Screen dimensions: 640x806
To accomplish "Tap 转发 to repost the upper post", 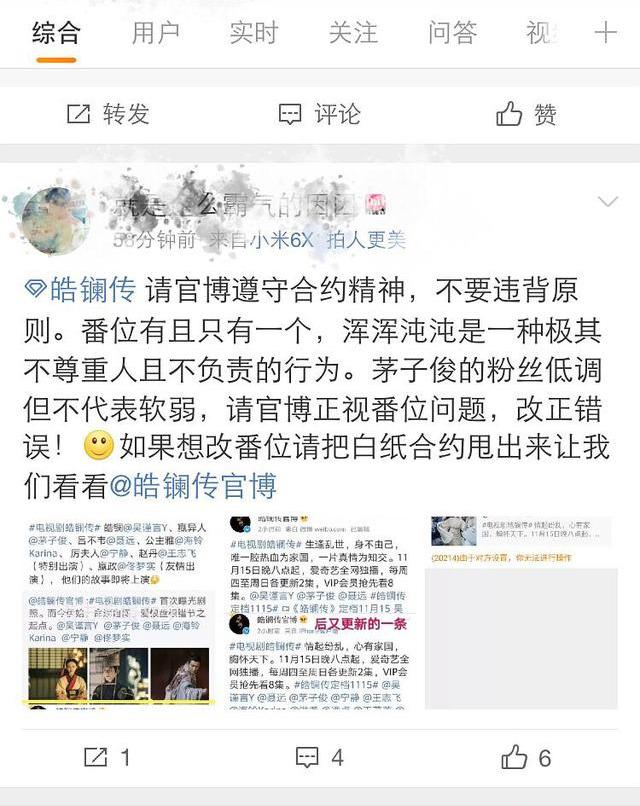I will tap(108, 114).
